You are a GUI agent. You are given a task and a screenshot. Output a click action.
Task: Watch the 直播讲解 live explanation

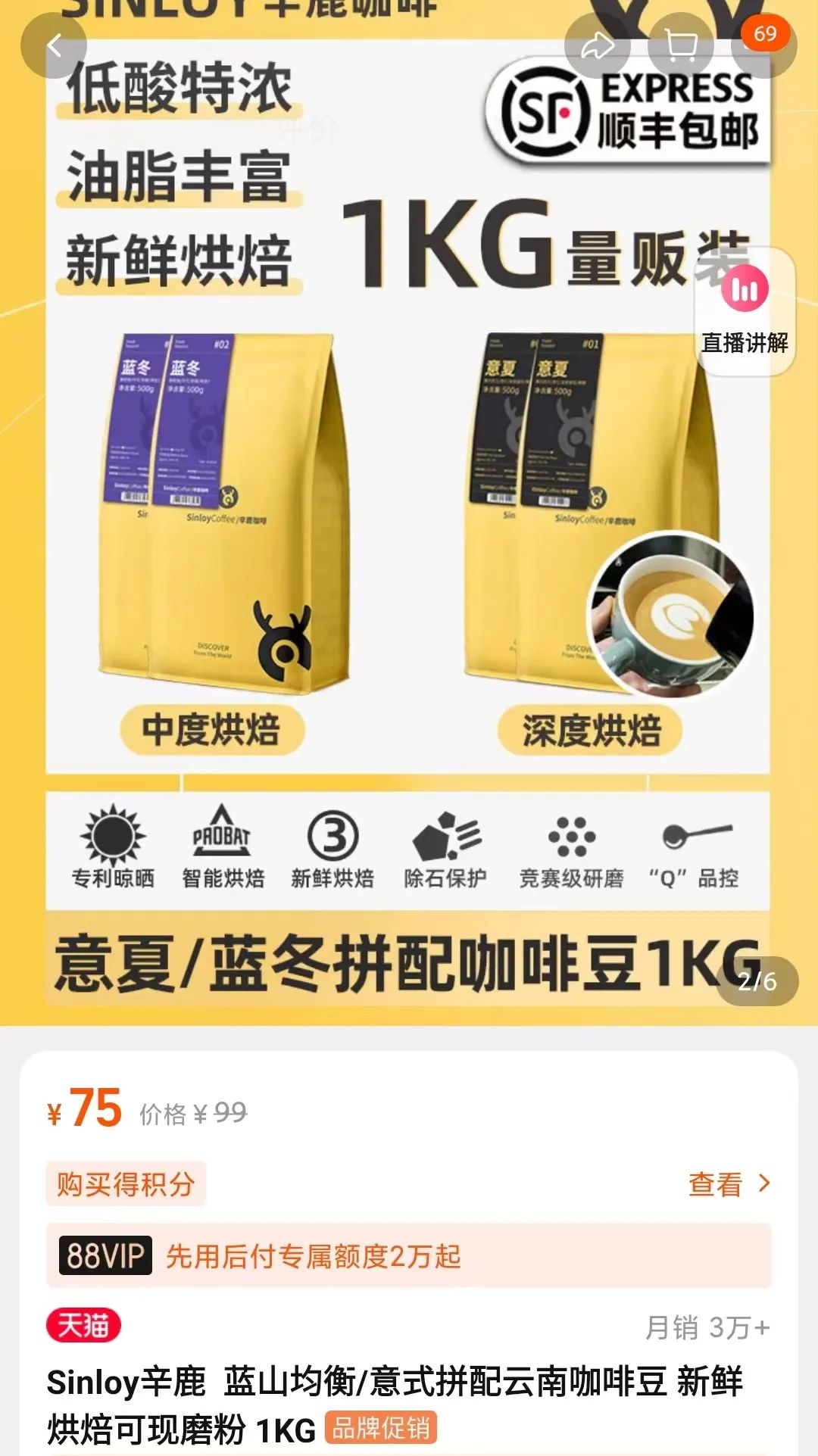coord(745,310)
